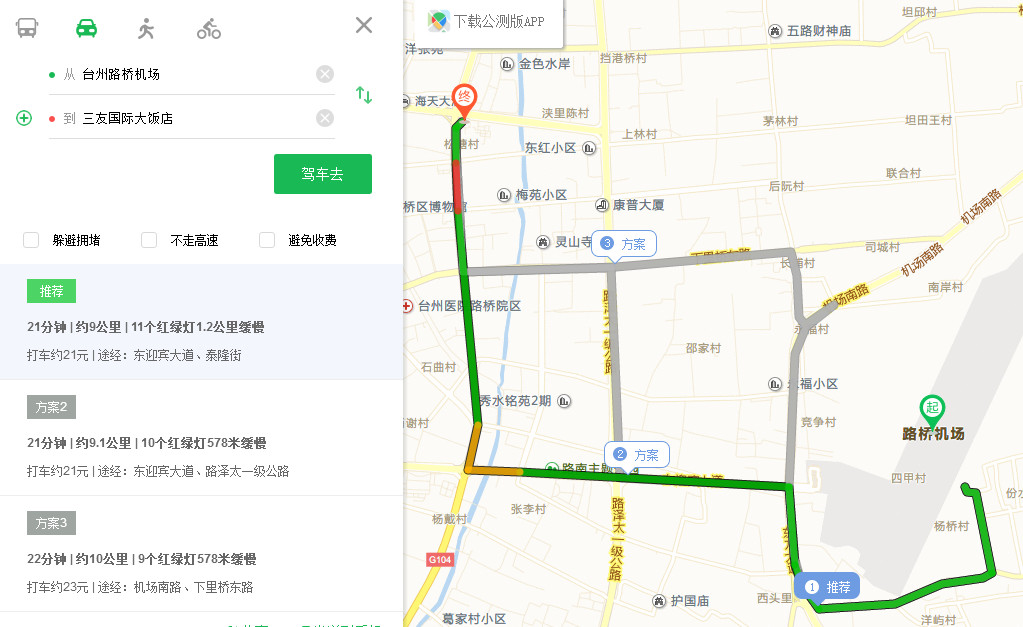Check the 躲避拥堵 option
This screenshot has width=1023, height=627.
[x=32, y=240]
